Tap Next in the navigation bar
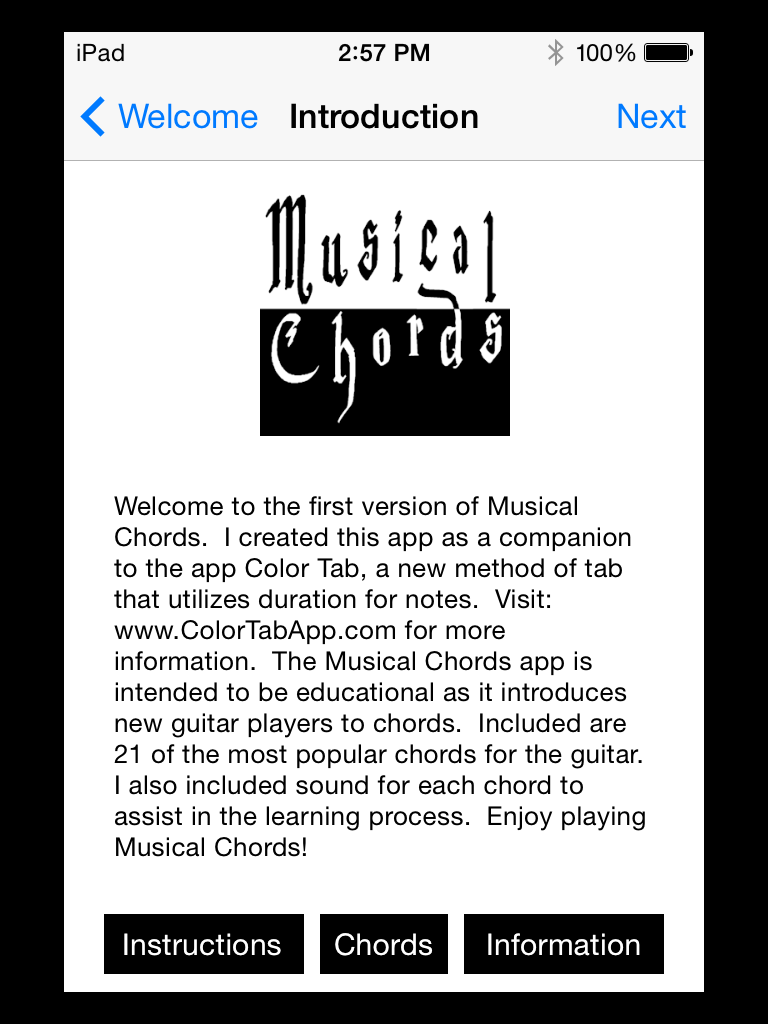The image size is (768, 1024). pyautogui.click(x=651, y=117)
